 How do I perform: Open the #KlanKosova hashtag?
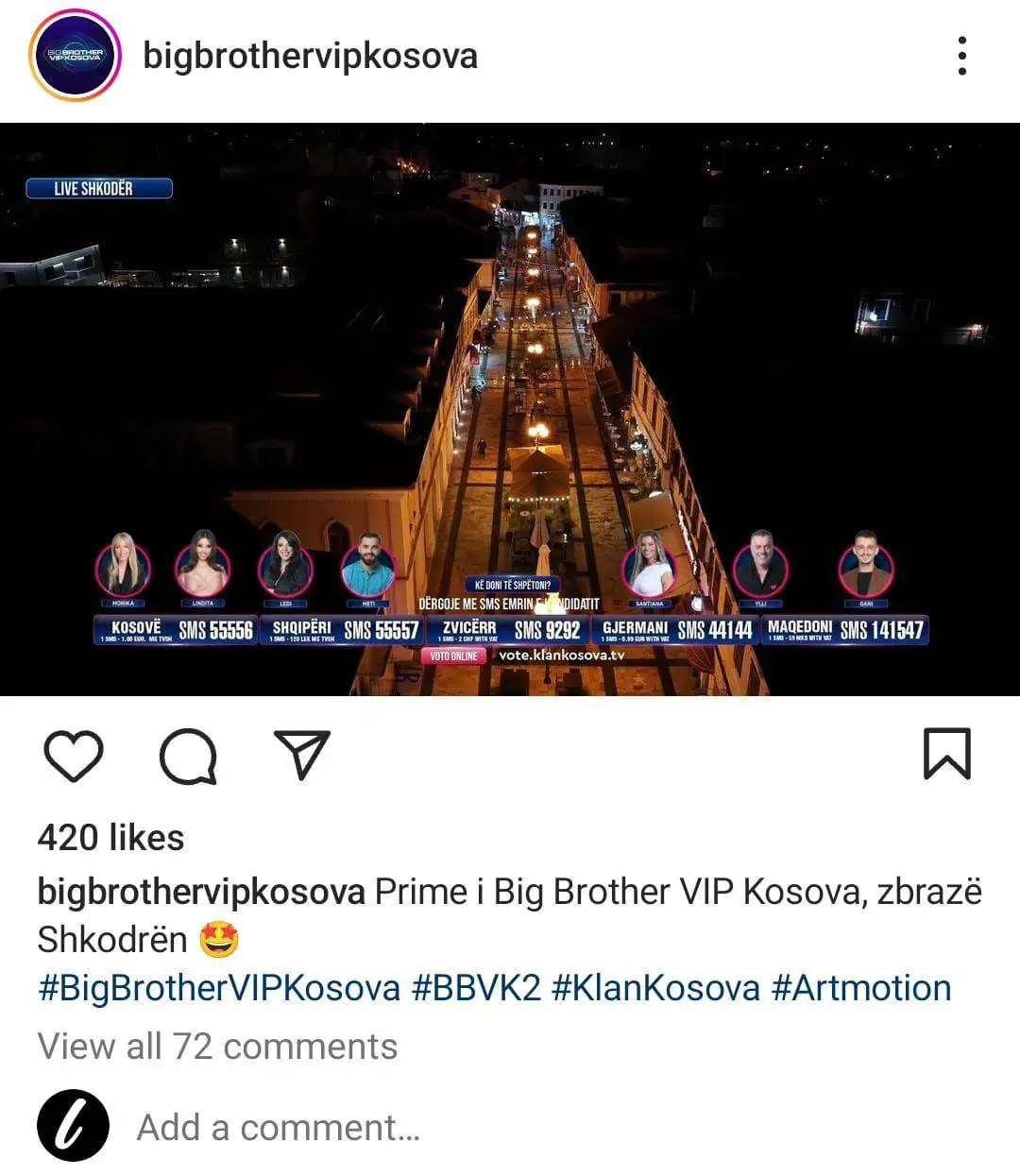tap(655, 988)
